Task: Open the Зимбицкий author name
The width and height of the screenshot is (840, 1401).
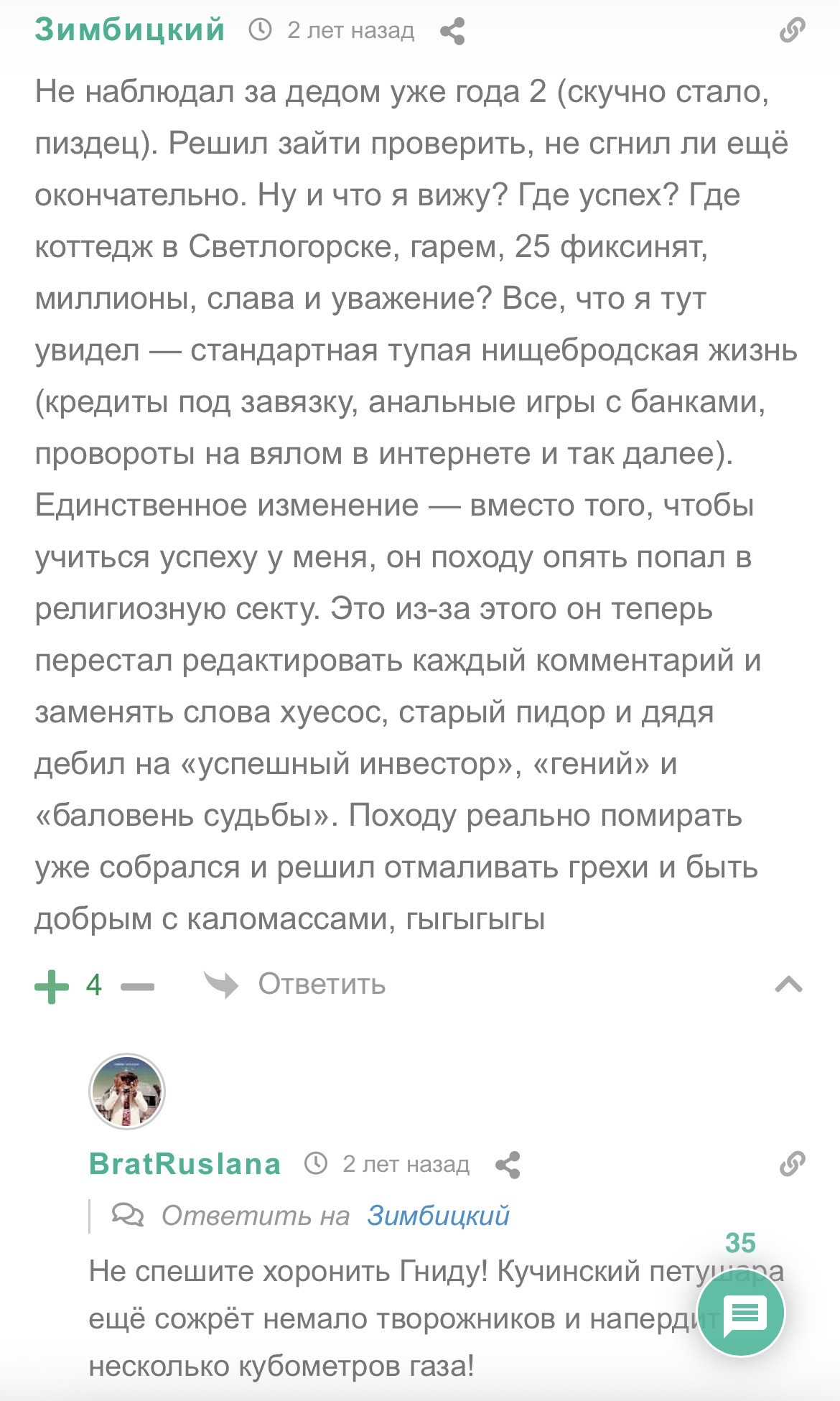Action: coord(130,30)
